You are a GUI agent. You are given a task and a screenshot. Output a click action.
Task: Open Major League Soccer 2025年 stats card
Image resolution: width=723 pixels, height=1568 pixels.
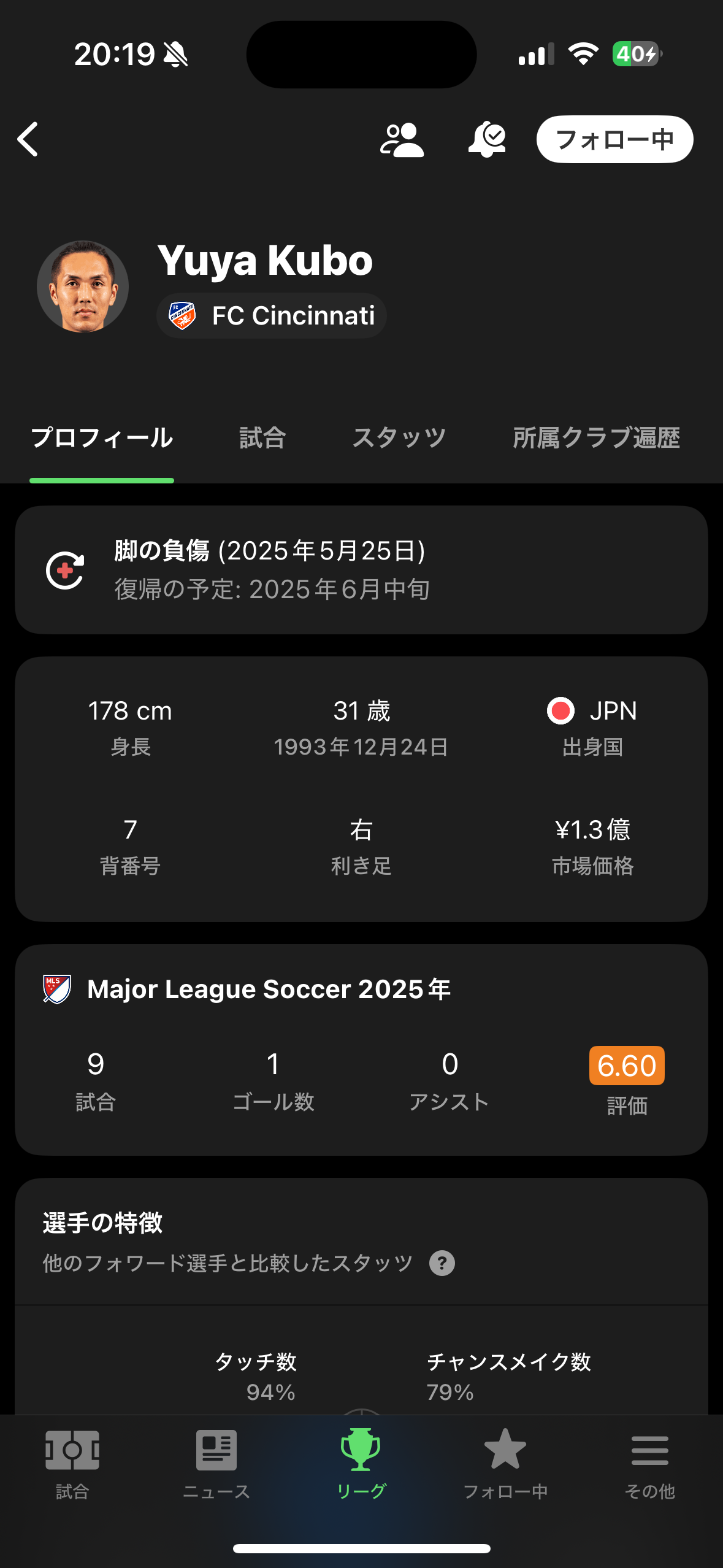tap(361, 1050)
